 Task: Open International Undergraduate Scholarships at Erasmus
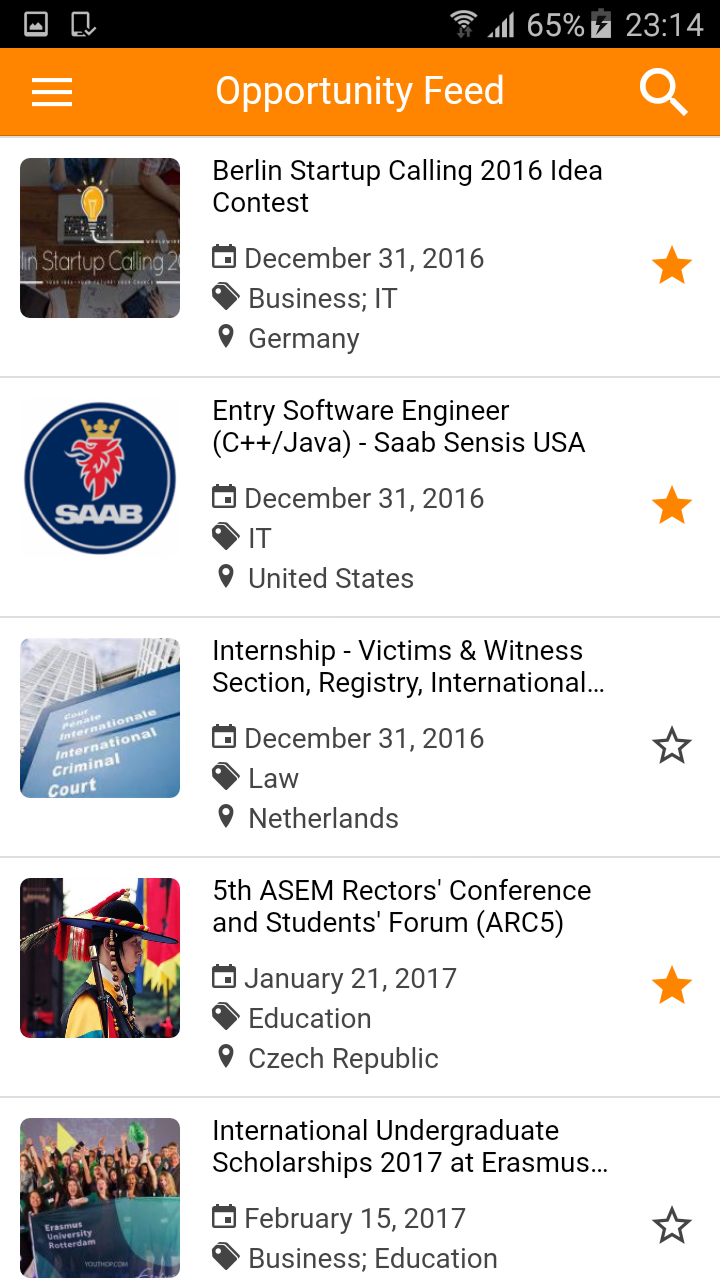coord(410,1146)
